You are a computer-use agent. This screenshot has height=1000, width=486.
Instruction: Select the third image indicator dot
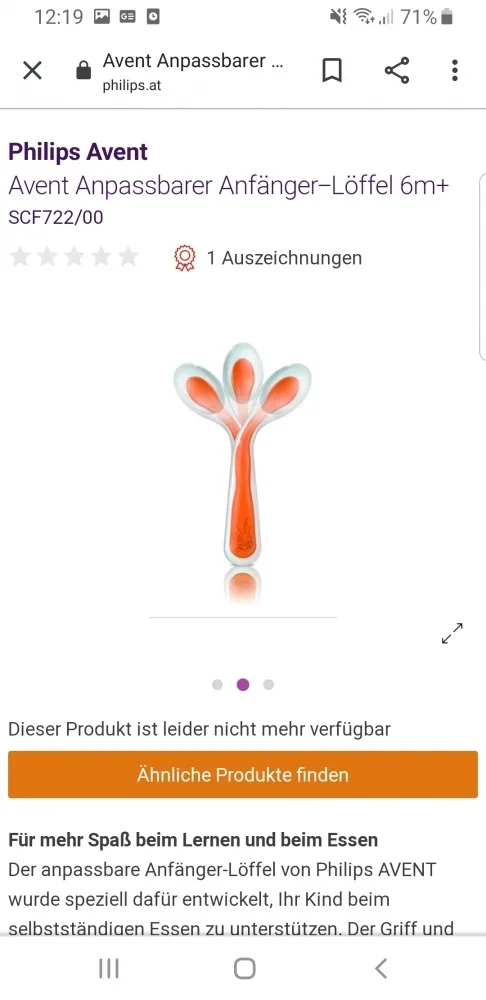click(x=269, y=684)
